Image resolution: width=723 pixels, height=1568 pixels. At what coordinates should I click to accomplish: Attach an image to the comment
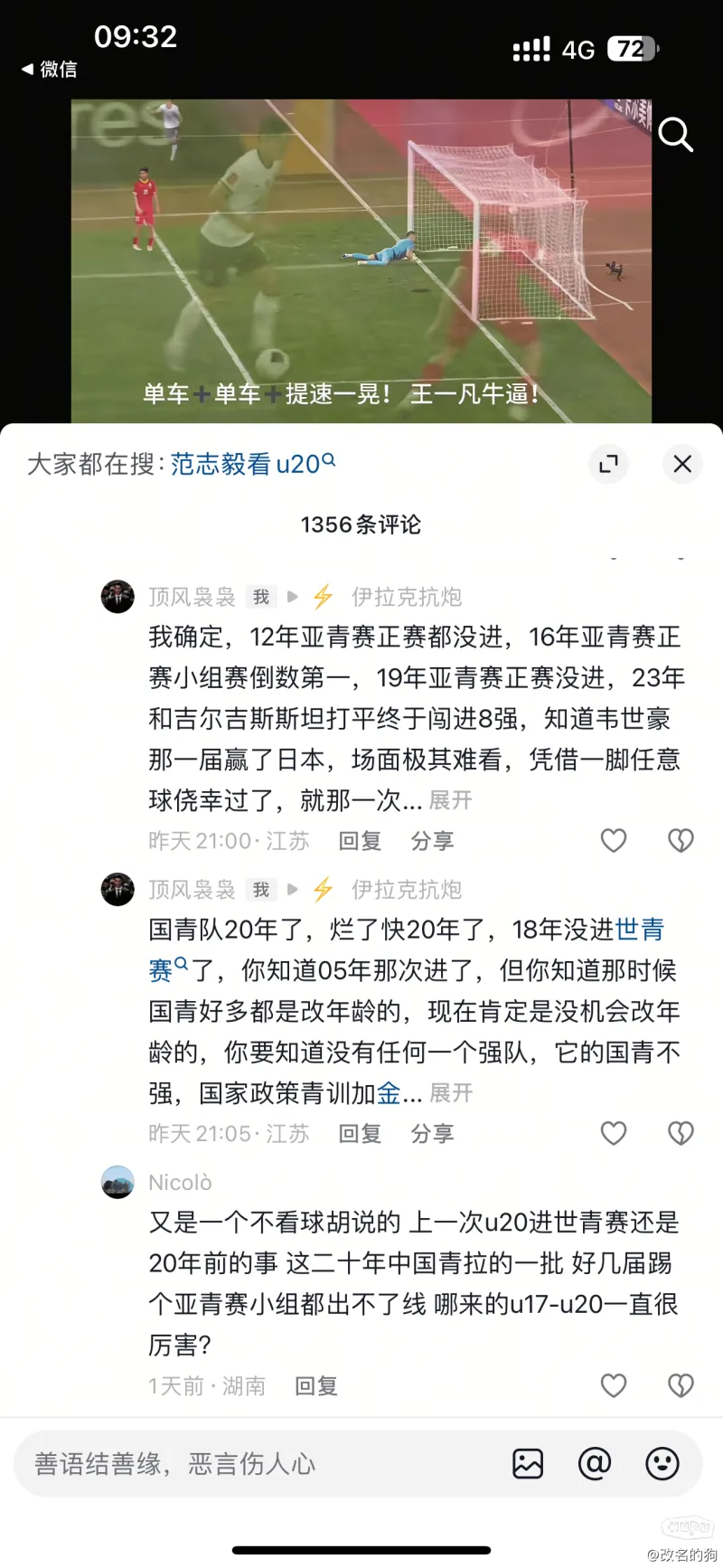point(528,1463)
